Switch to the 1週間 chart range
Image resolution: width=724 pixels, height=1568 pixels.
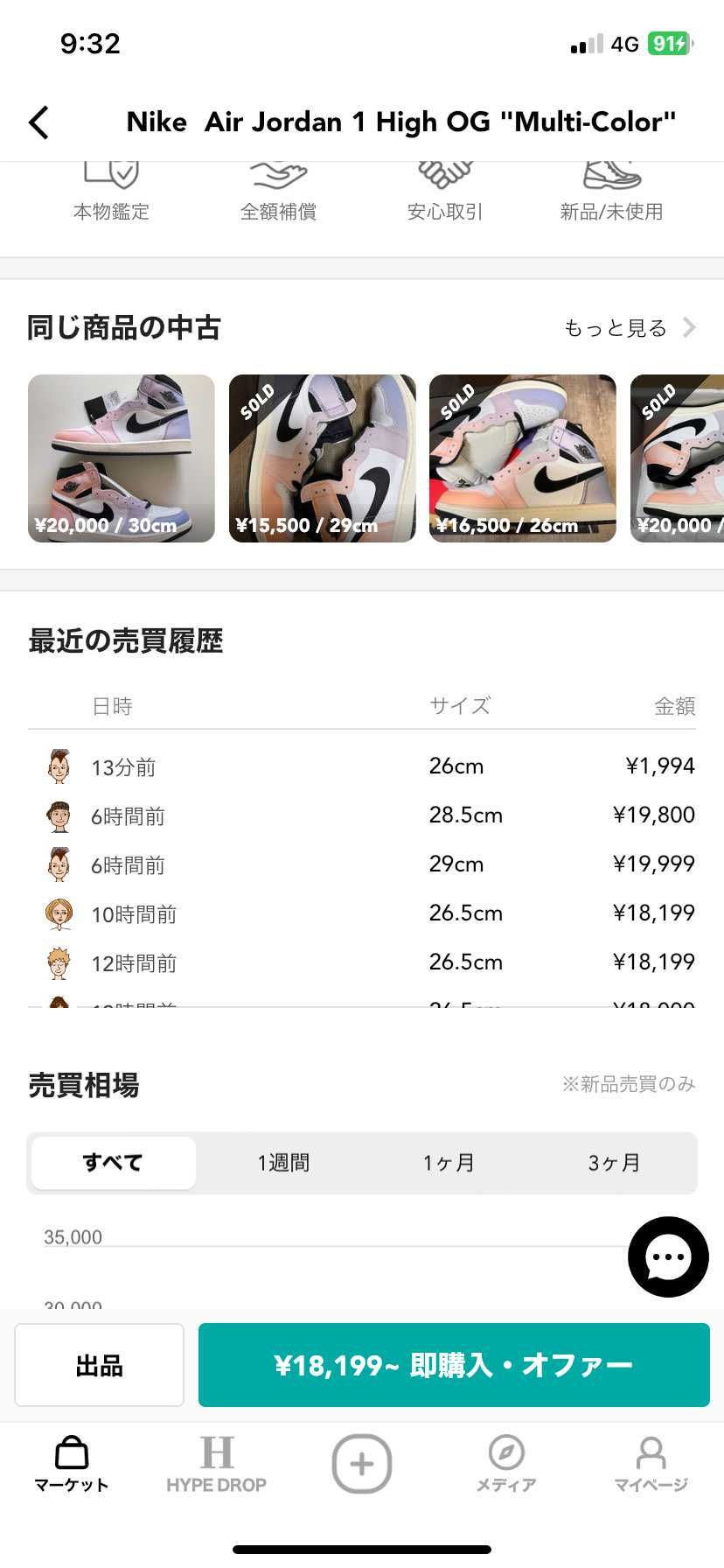[282, 1162]
